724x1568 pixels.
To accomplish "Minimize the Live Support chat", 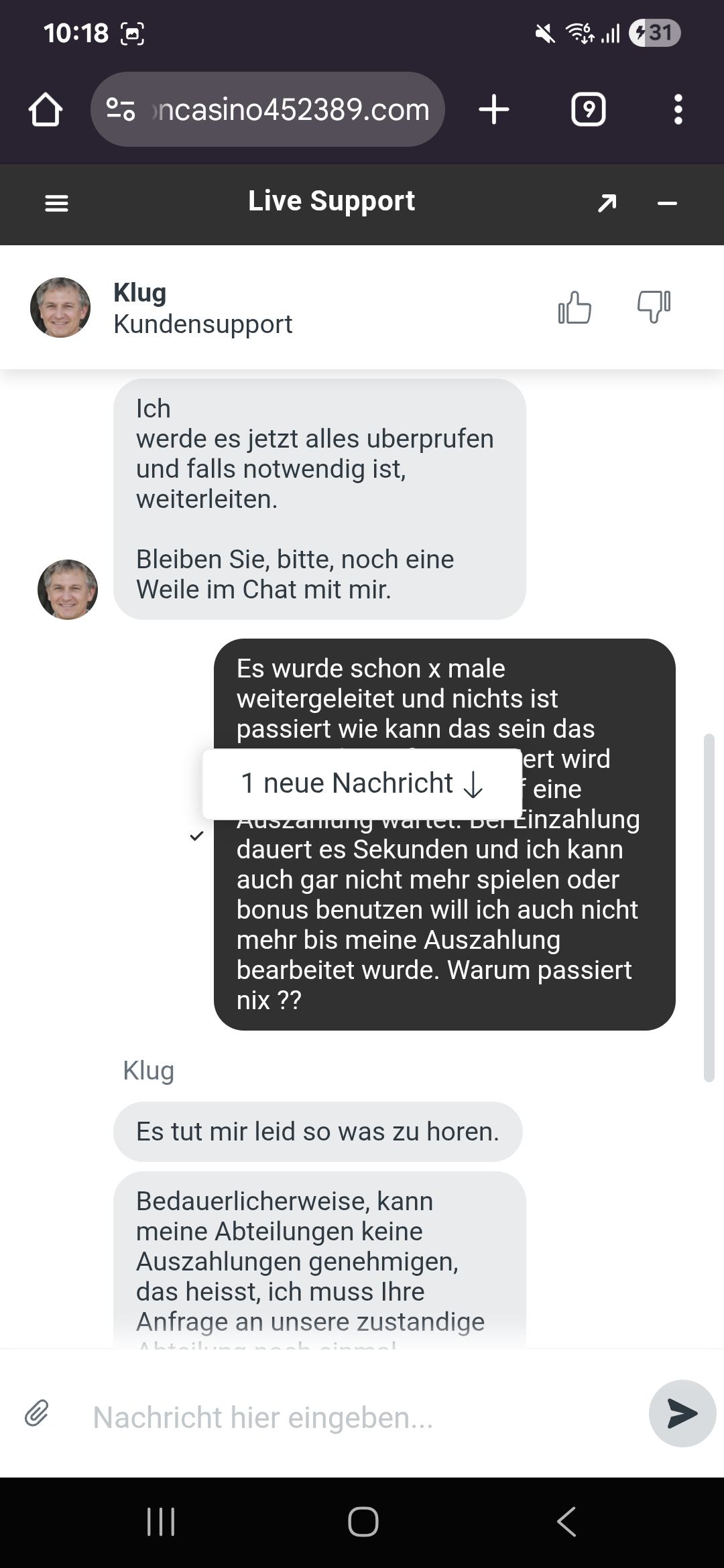I will pos(667,203).
